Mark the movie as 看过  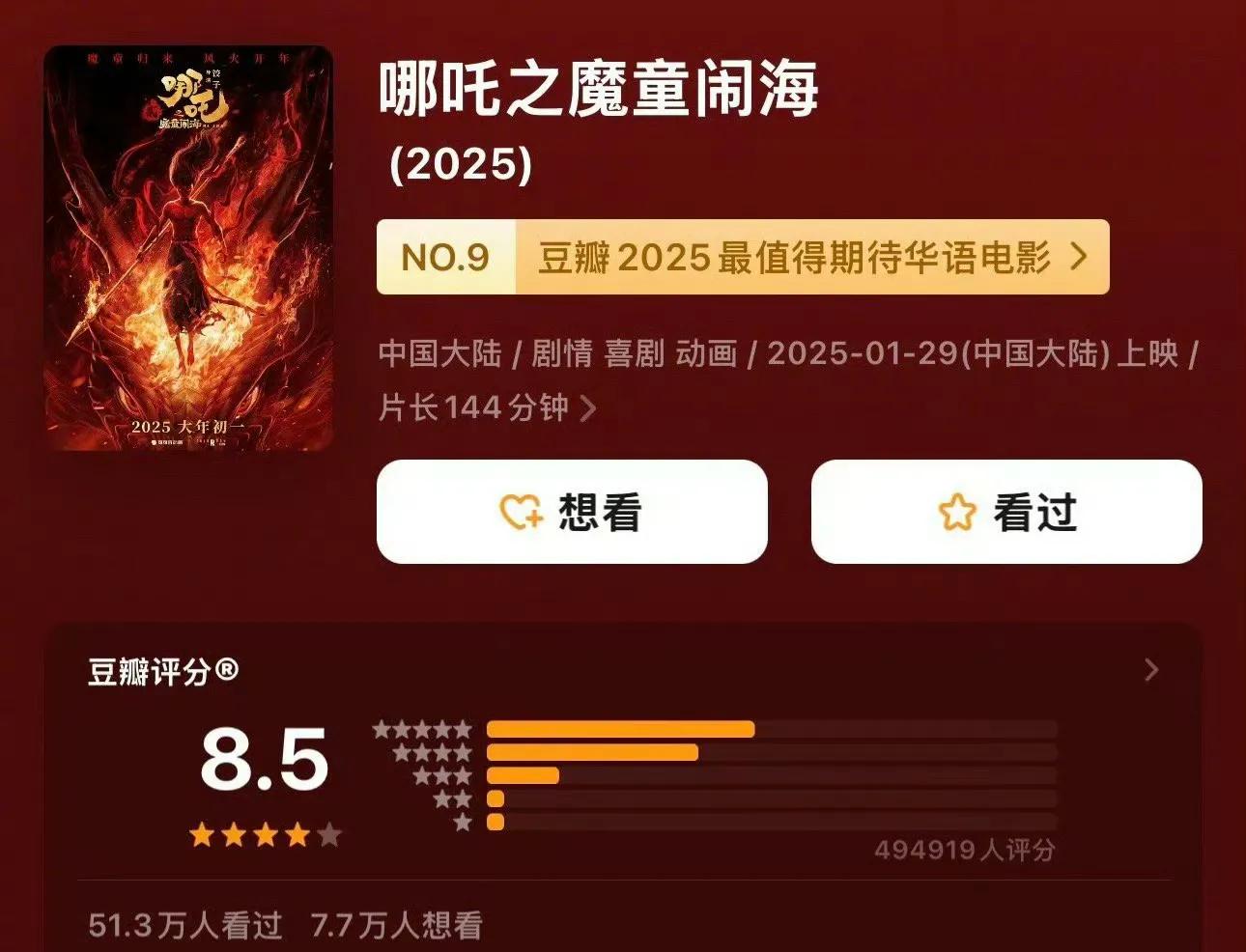click(x=1006, y=512)
